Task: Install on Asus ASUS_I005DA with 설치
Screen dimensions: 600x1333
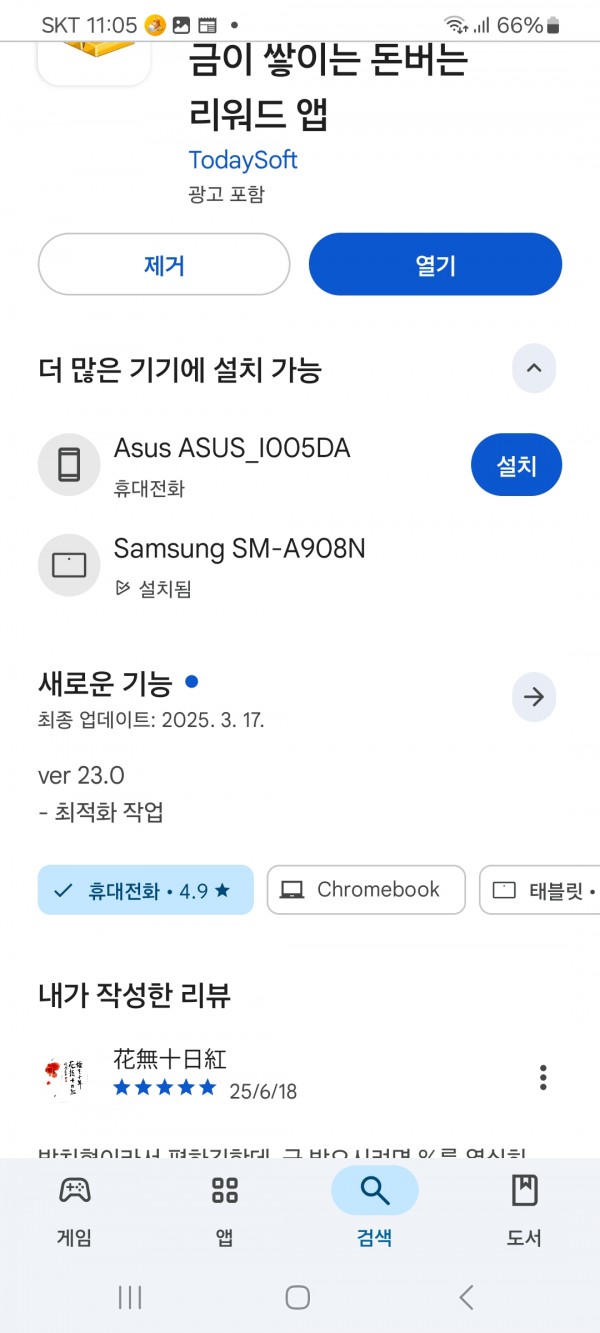Action: coord(516,465)
